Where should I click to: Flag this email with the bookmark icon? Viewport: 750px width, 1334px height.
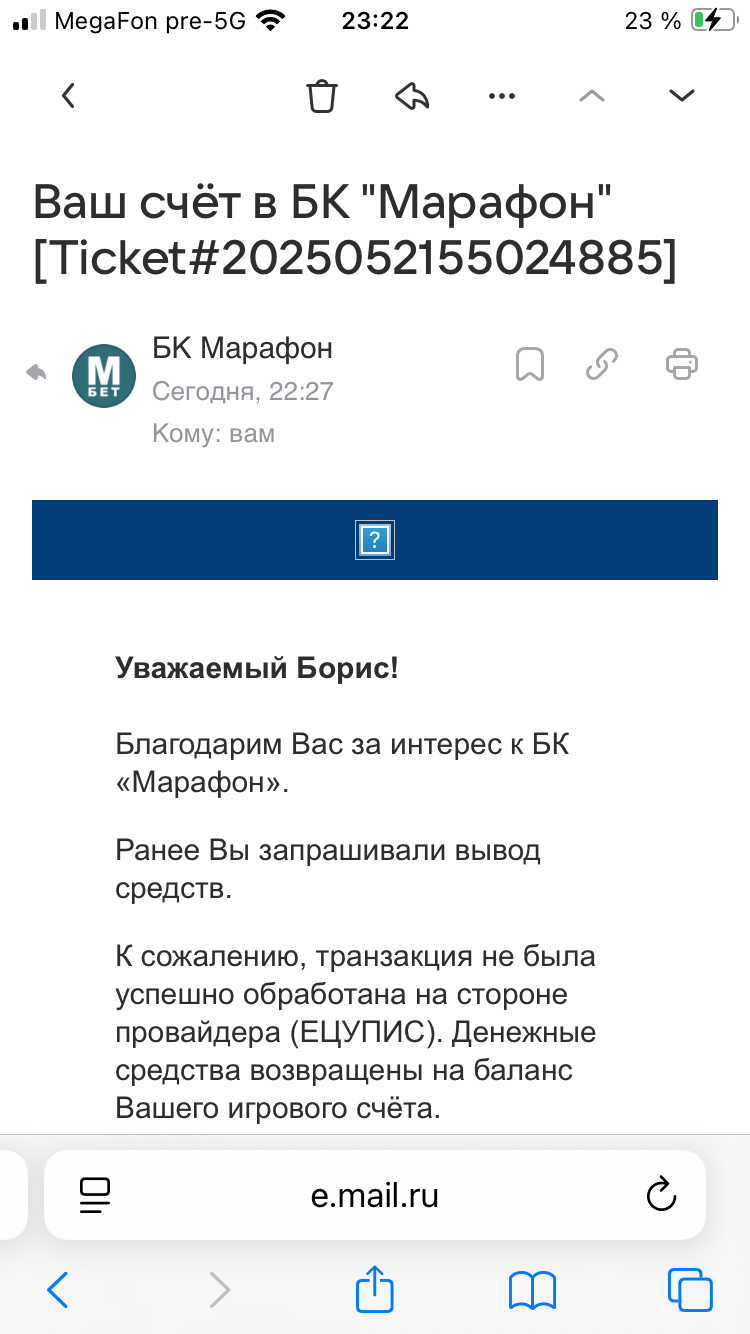pos(529,364)
